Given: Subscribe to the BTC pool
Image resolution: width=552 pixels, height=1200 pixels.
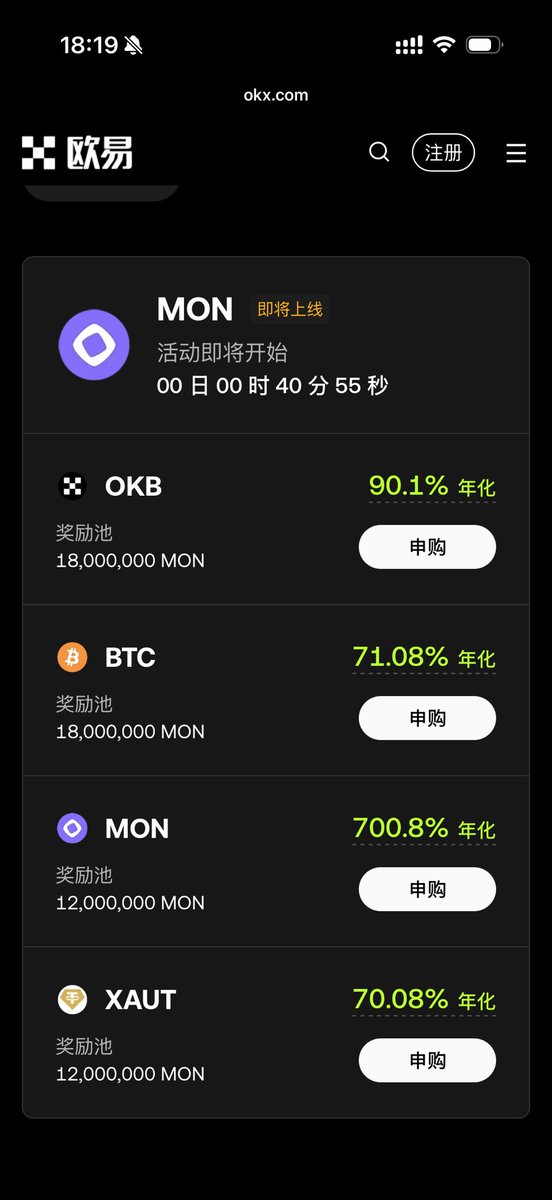Looking at the screenshot, I should pyautogui.click(x=427, y=718).
